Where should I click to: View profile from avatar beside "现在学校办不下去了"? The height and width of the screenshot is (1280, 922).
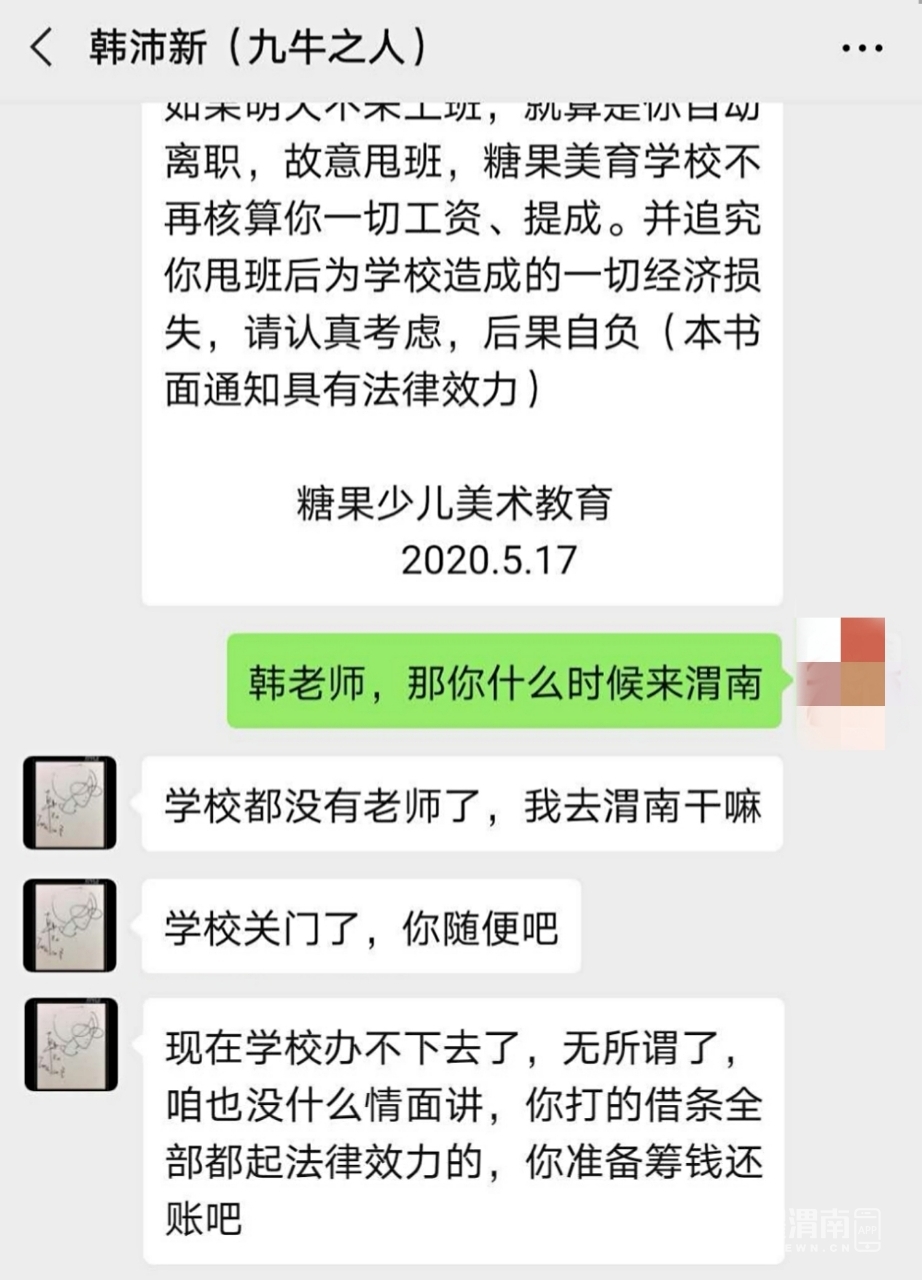pos(71,1044)
